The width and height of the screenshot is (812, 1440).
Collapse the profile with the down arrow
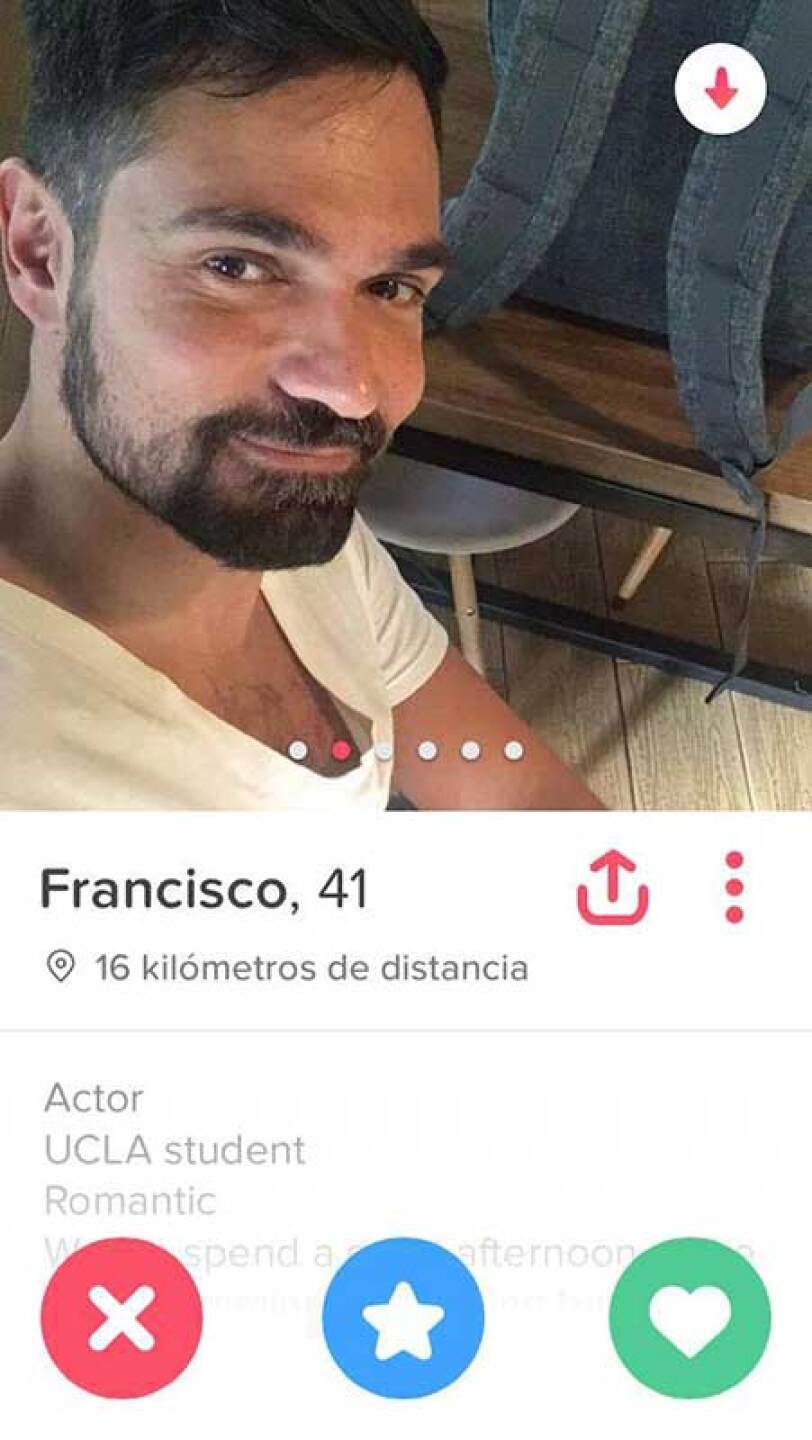720,90
